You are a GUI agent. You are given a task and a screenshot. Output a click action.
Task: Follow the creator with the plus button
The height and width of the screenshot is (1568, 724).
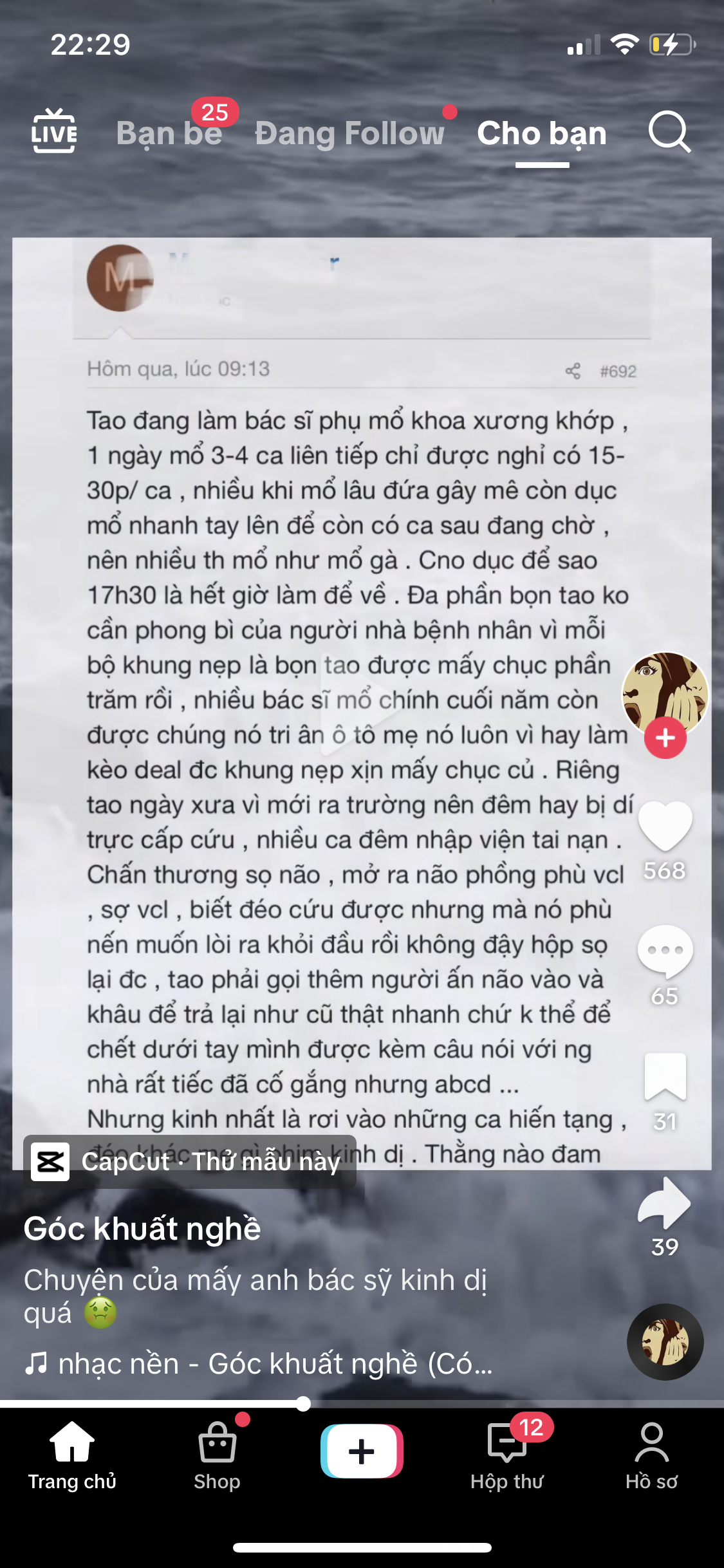coord(664,738)
